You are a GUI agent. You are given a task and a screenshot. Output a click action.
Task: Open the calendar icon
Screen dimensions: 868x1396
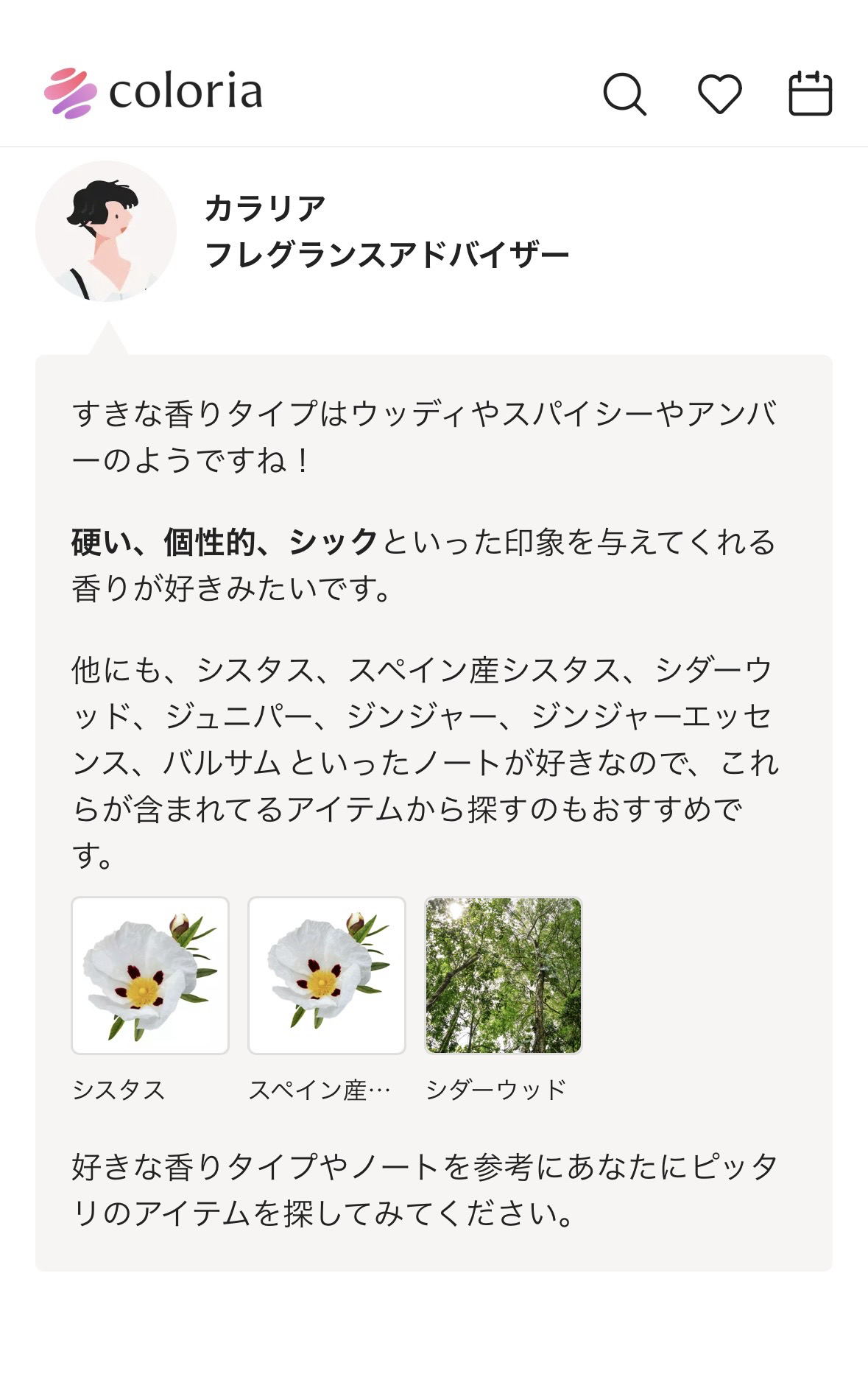pos(810,94)
